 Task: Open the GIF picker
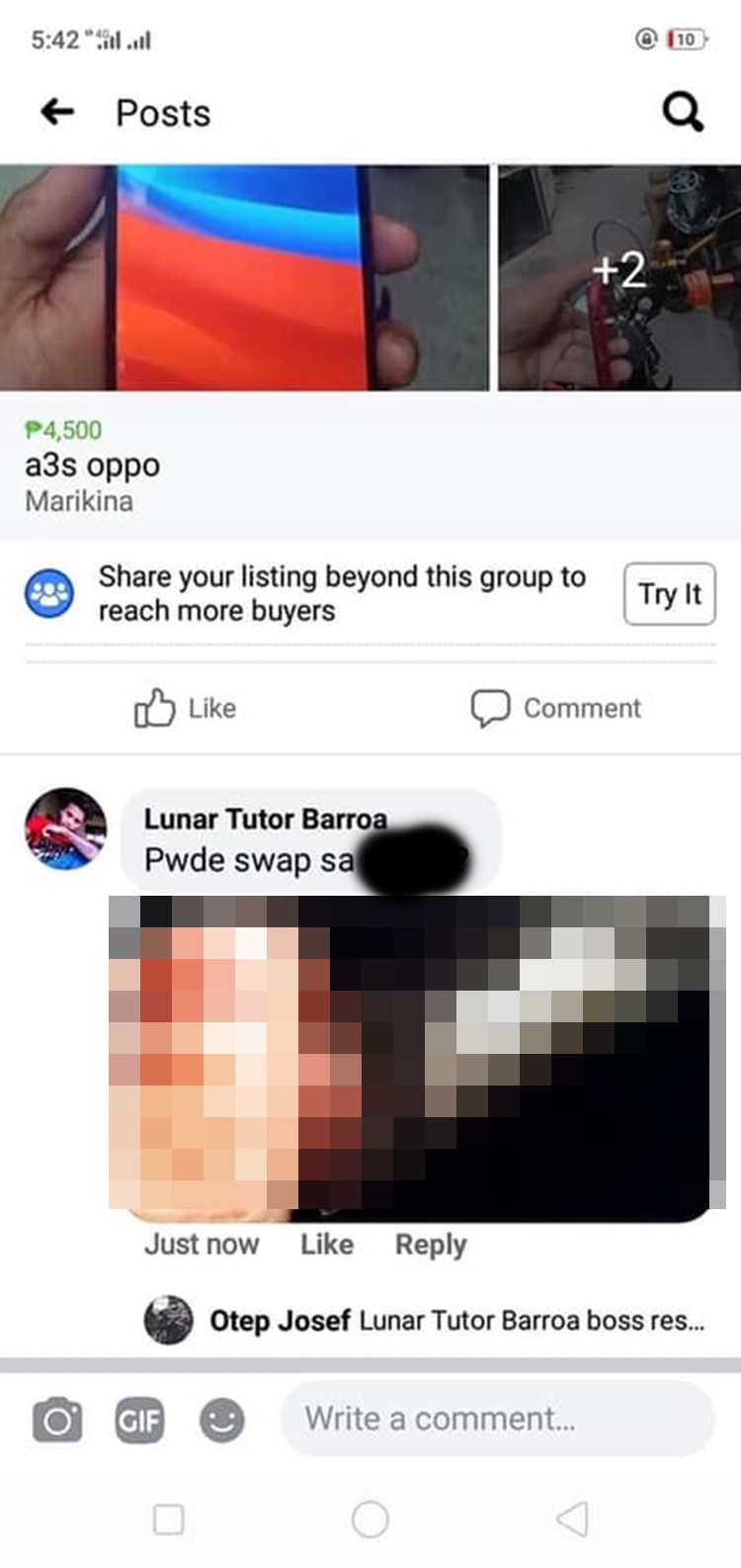(x=139, y=1421)
